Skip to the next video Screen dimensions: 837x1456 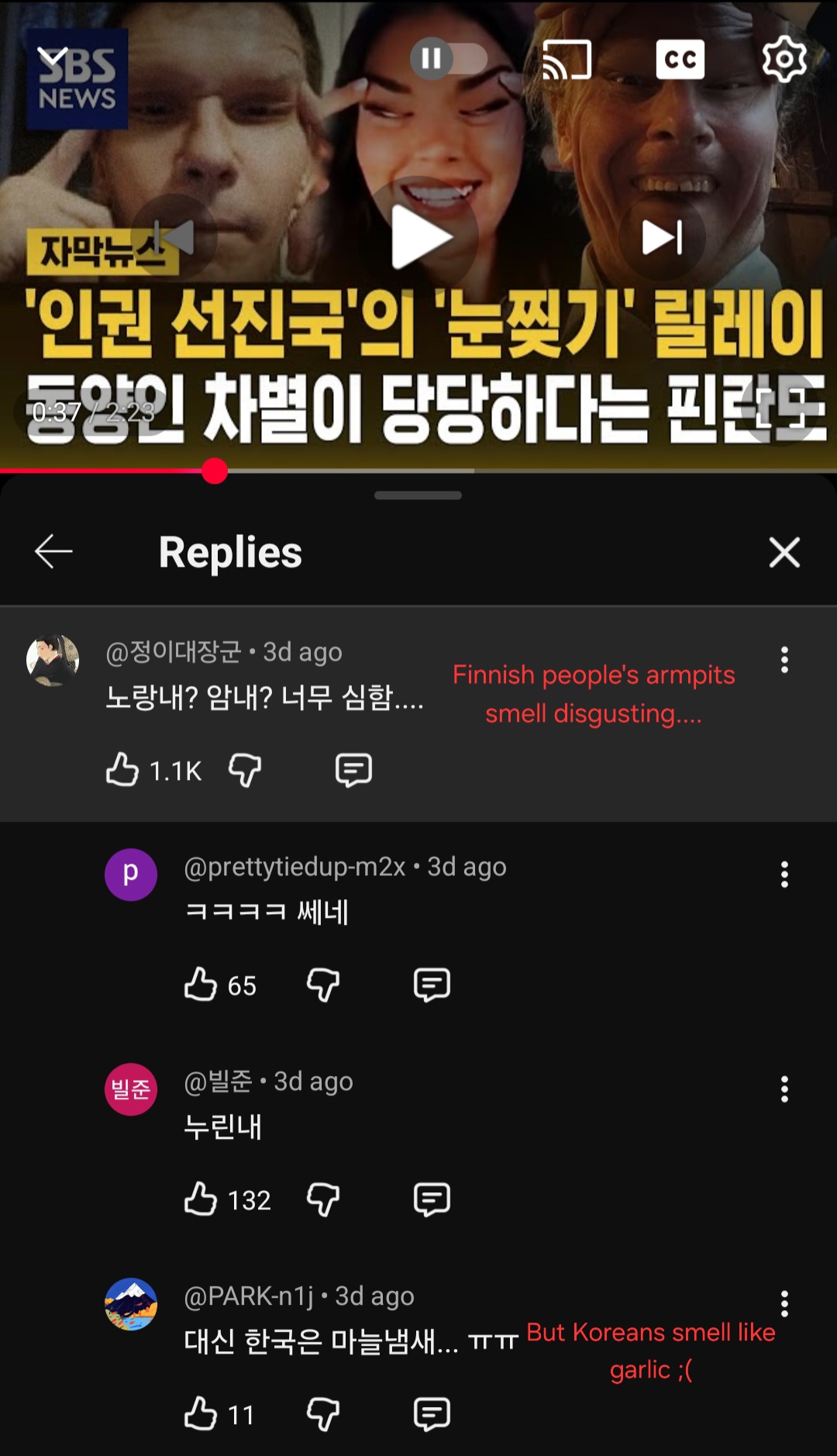click(661, 237)
